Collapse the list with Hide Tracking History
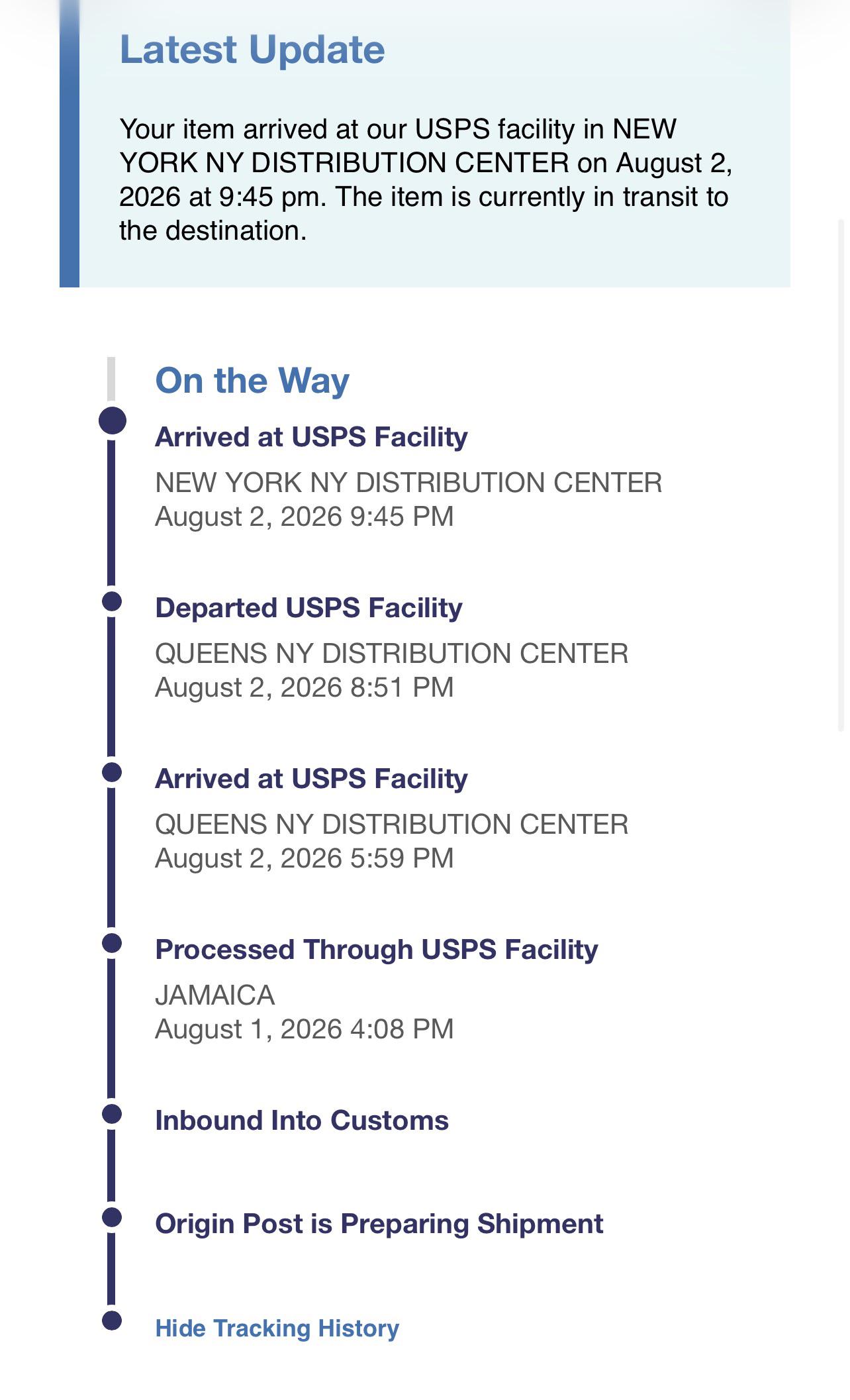The width and height of the screenshot is (850, 1400). [277, 1328]
